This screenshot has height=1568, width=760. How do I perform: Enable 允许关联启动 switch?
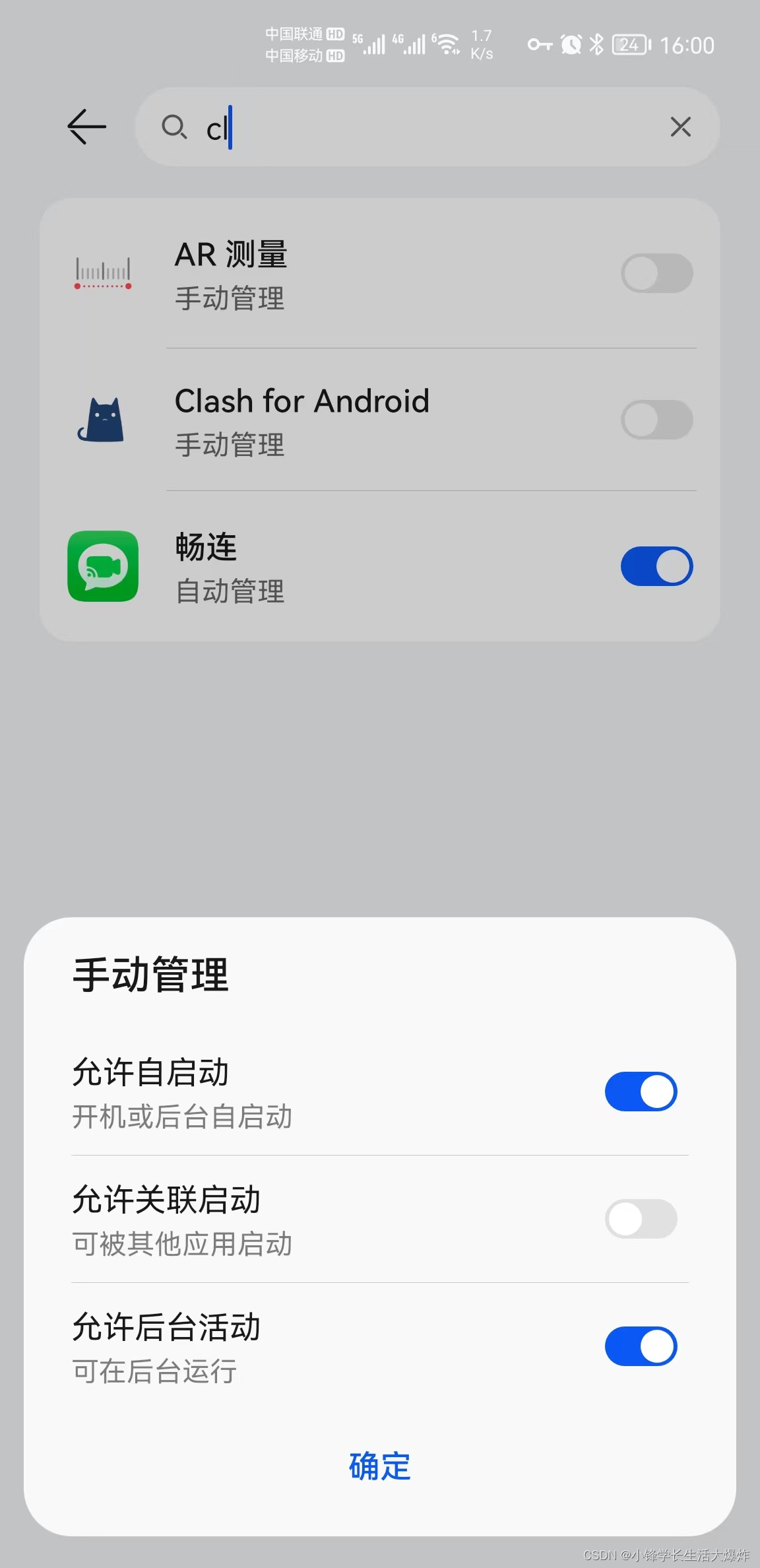pyautogui.click(x=641, y=1219)
